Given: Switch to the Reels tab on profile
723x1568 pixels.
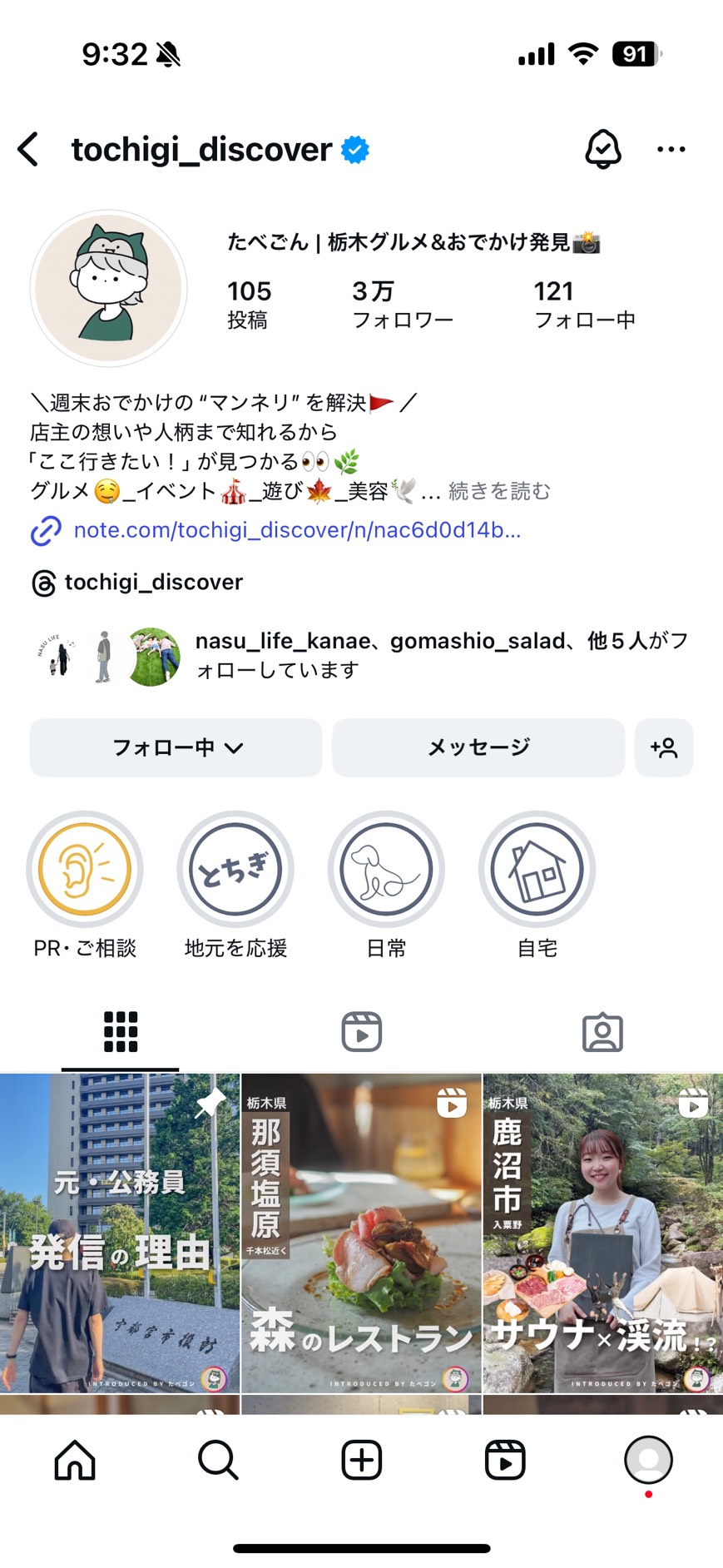Looking at the screenshot, I should coord(361,1032).
